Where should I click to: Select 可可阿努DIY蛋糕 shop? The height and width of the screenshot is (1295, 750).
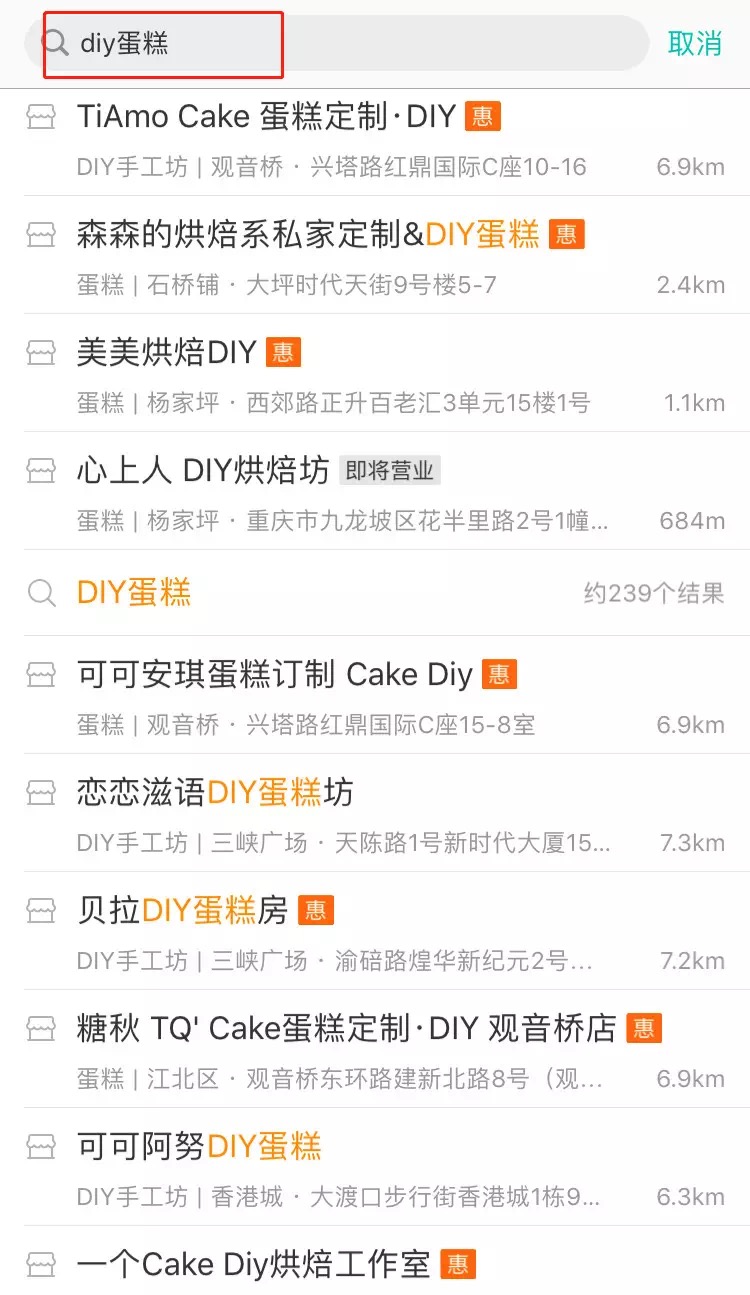point(375,1167)
